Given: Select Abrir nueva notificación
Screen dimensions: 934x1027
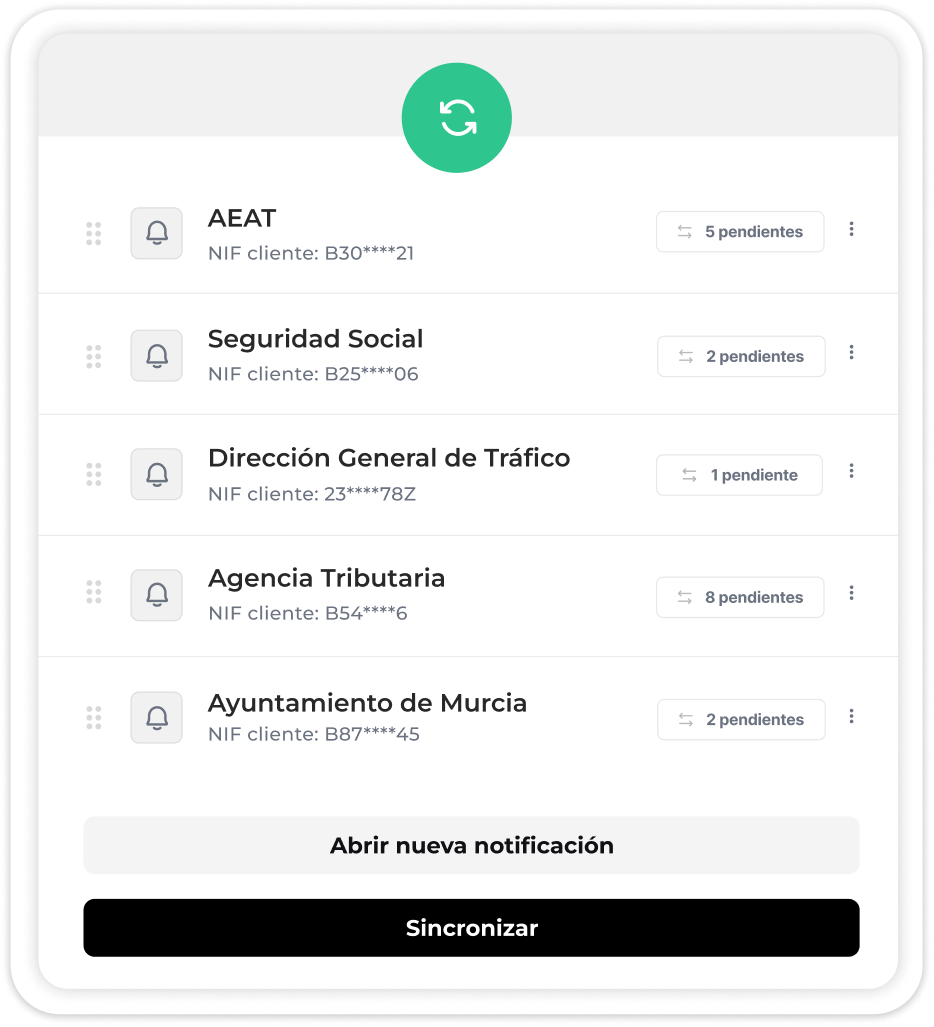Looking at the screenshot, I should (x=471, y=845).
